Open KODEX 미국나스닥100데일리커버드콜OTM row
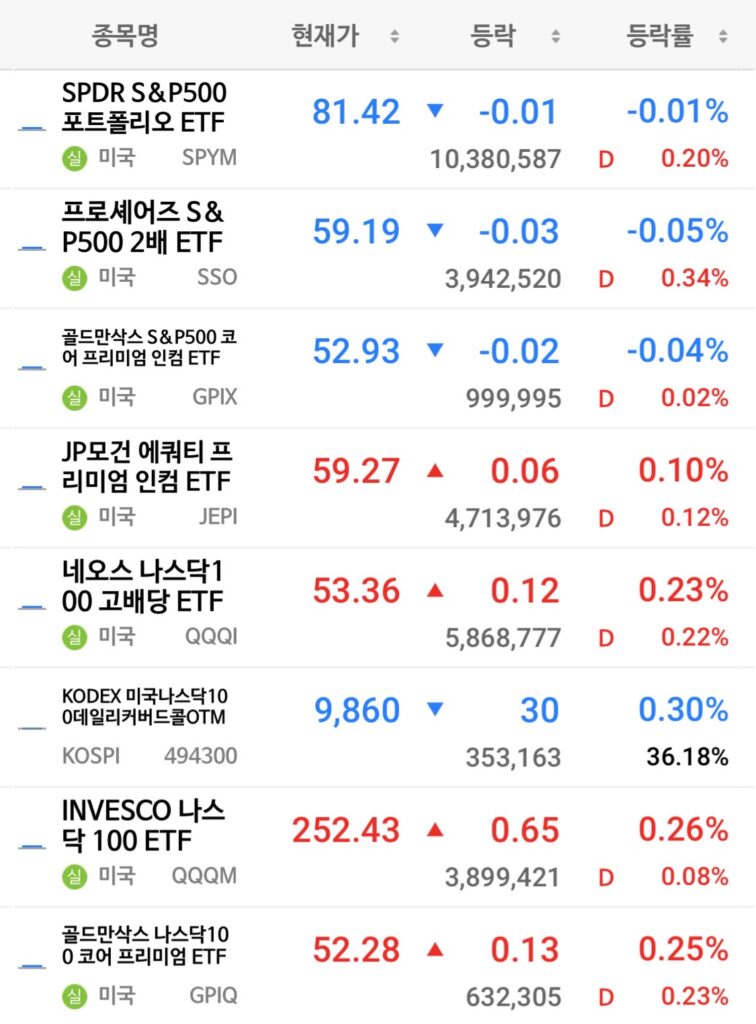Image resolution: width=756 pixels, height=1024 pixels. 143,707
